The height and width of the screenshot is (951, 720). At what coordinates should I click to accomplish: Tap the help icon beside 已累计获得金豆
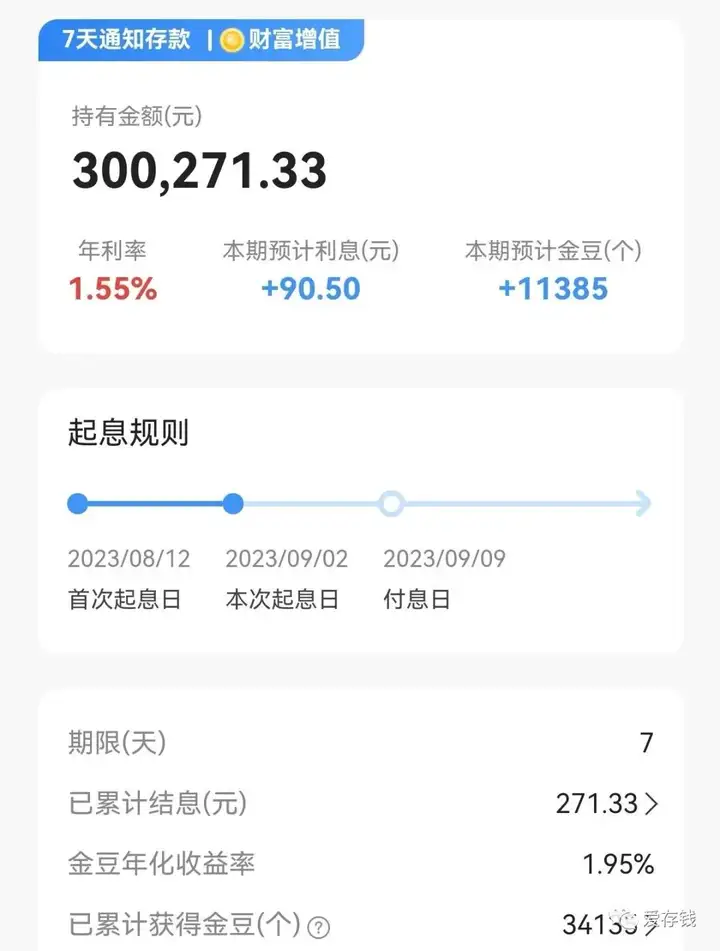click(x=319, y=927)
